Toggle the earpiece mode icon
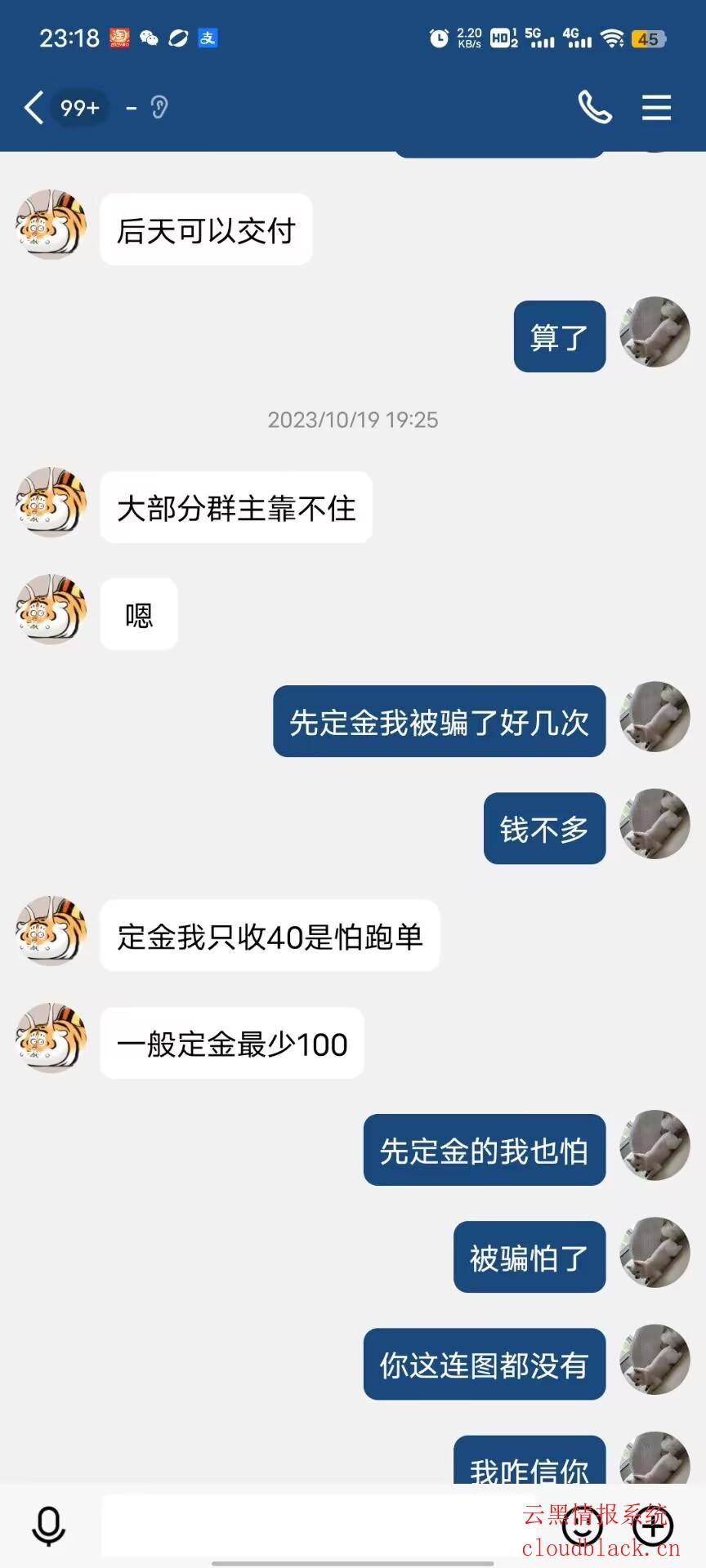This screenshot has height=1568, width=706. [159, 108]
